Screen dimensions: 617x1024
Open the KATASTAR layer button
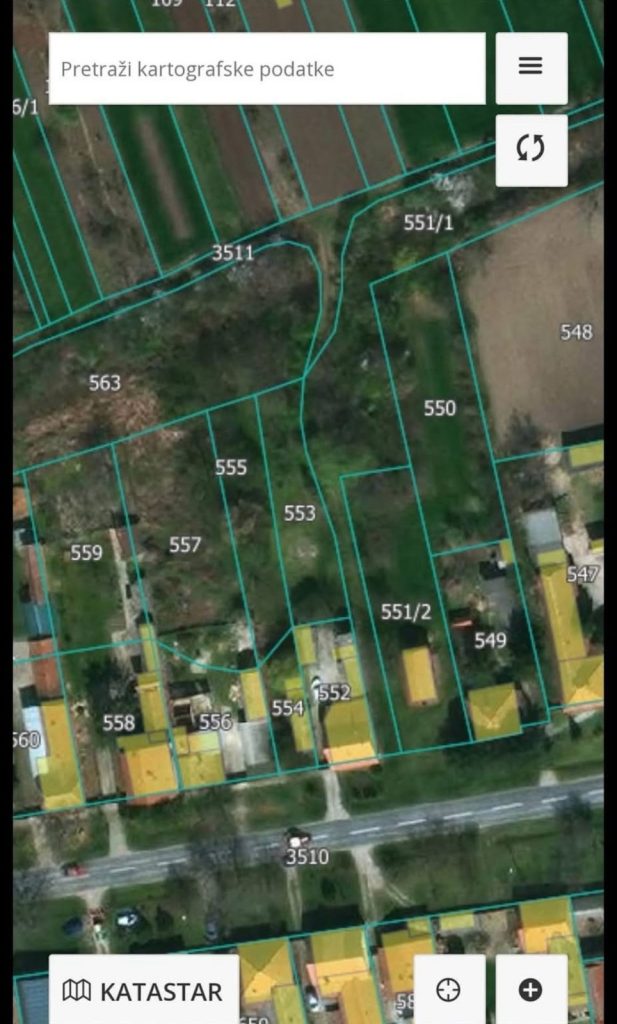pos(143,990)
